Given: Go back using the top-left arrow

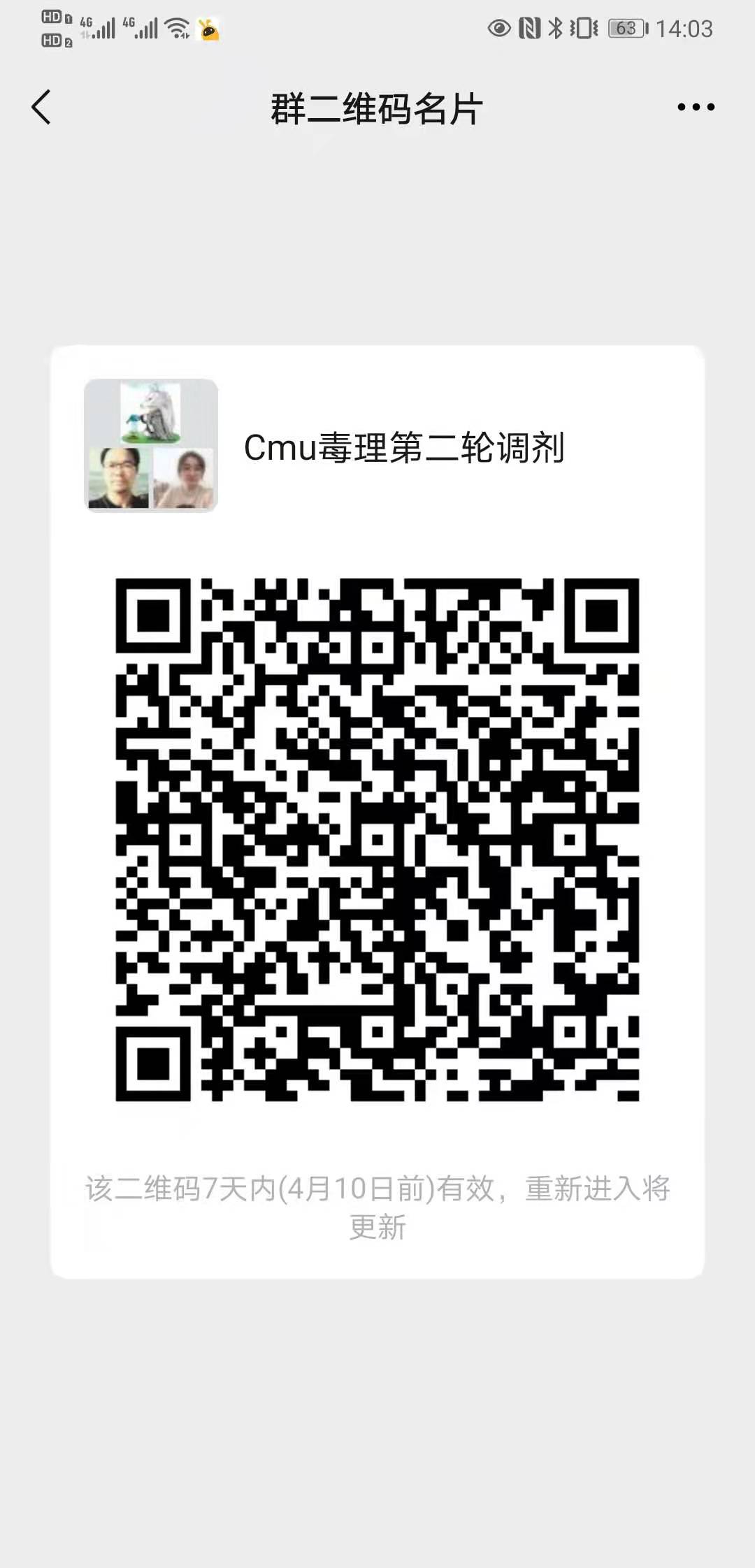Looking at the screenshot, I should tap(41, 108).
